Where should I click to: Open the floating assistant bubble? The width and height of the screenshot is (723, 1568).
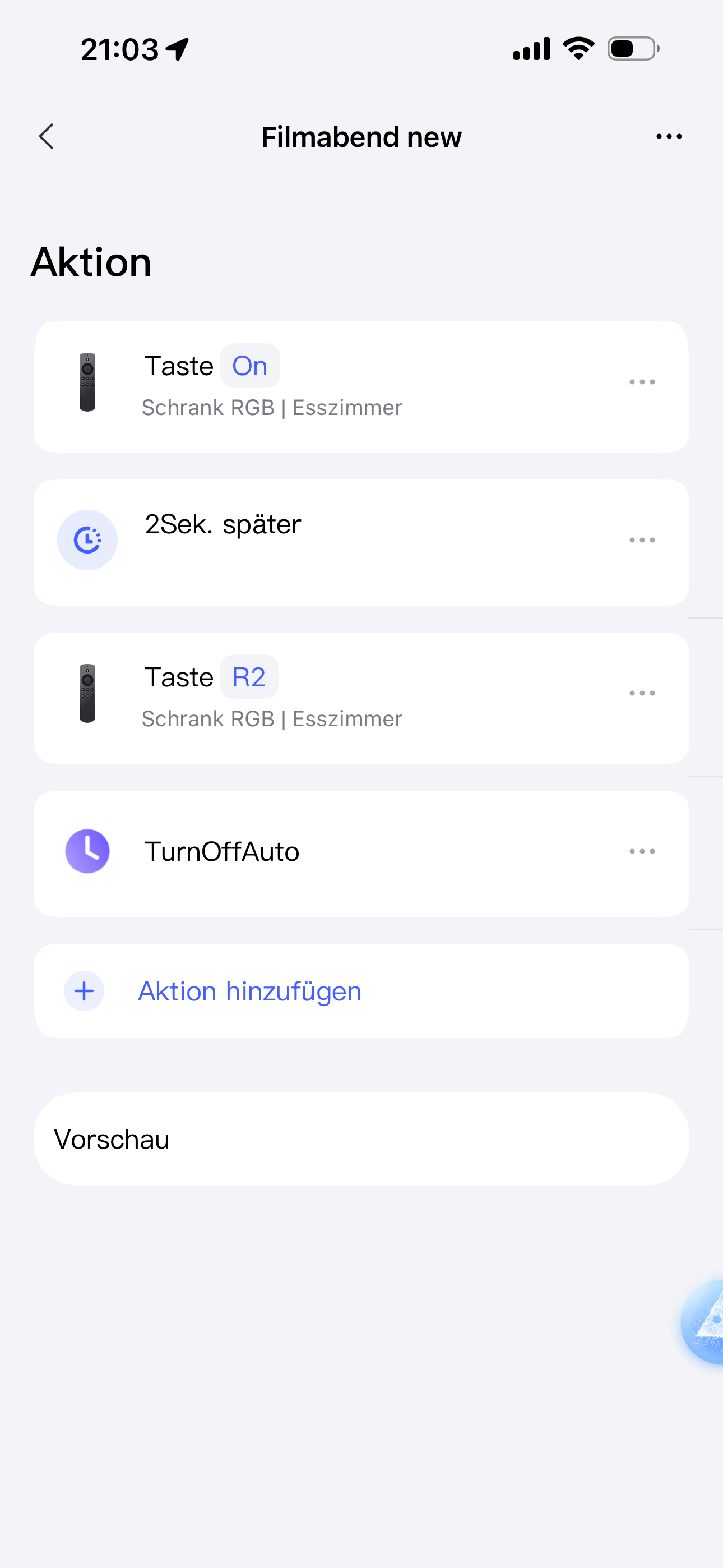tap(705, 1322)
